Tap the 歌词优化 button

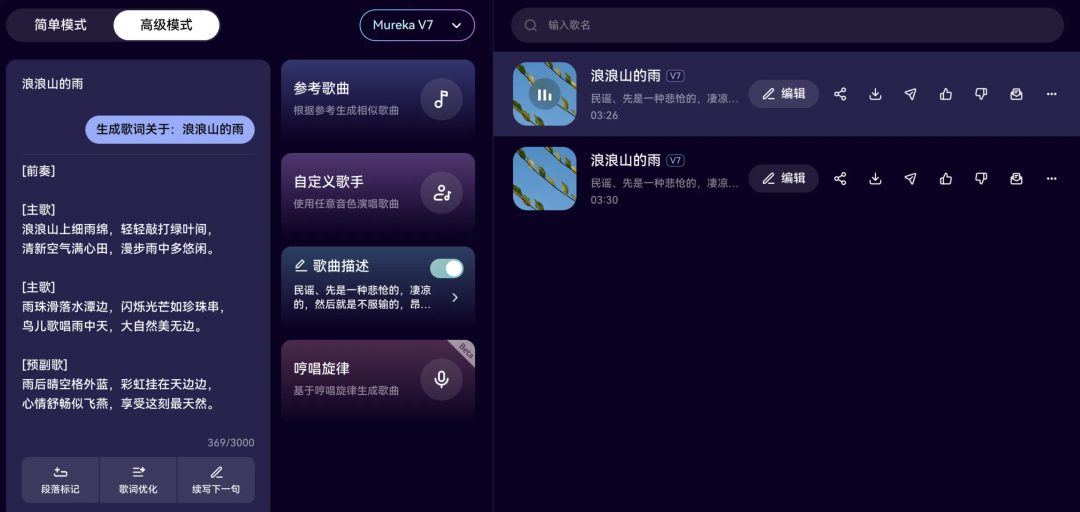138,480
